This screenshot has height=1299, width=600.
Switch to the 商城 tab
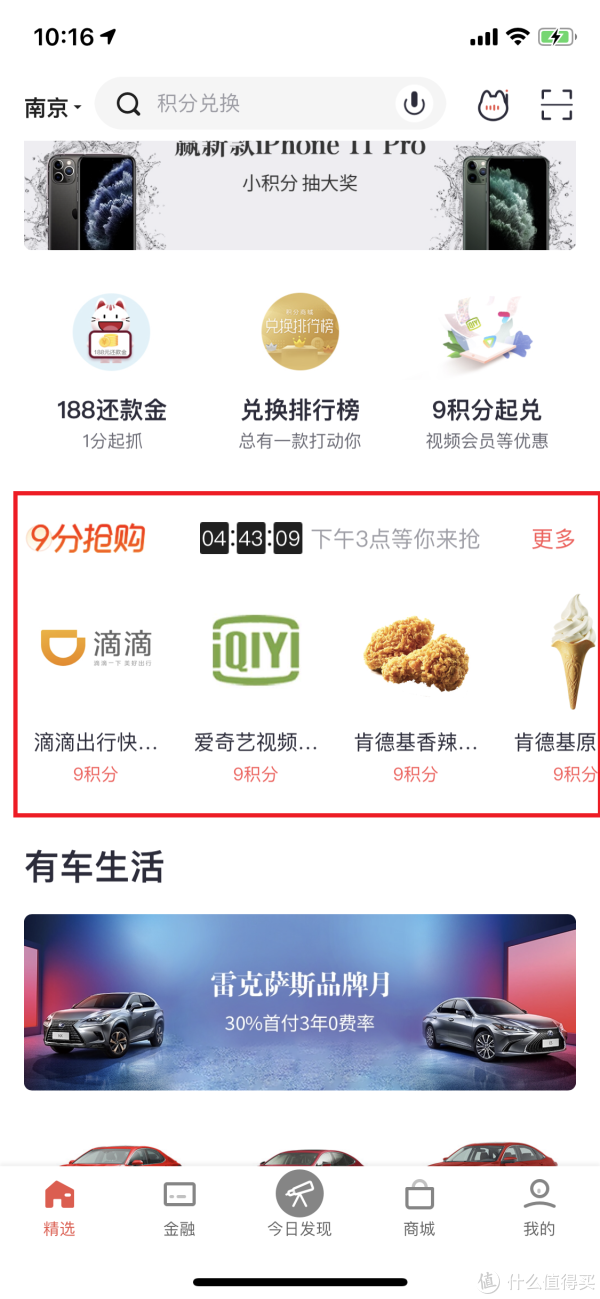[x=420, y=1208]
